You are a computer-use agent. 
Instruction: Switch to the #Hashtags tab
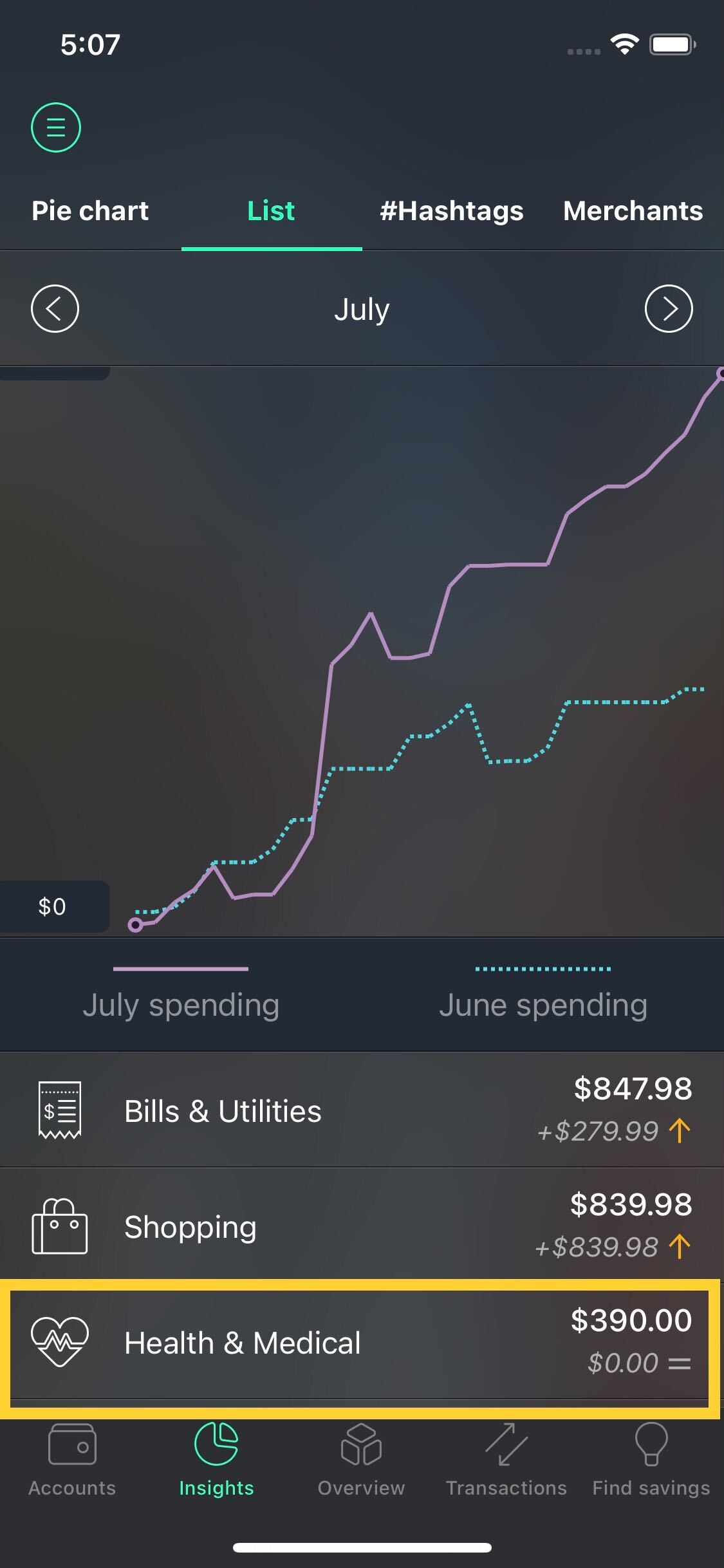pyautogui.click(x=452, y=211)
